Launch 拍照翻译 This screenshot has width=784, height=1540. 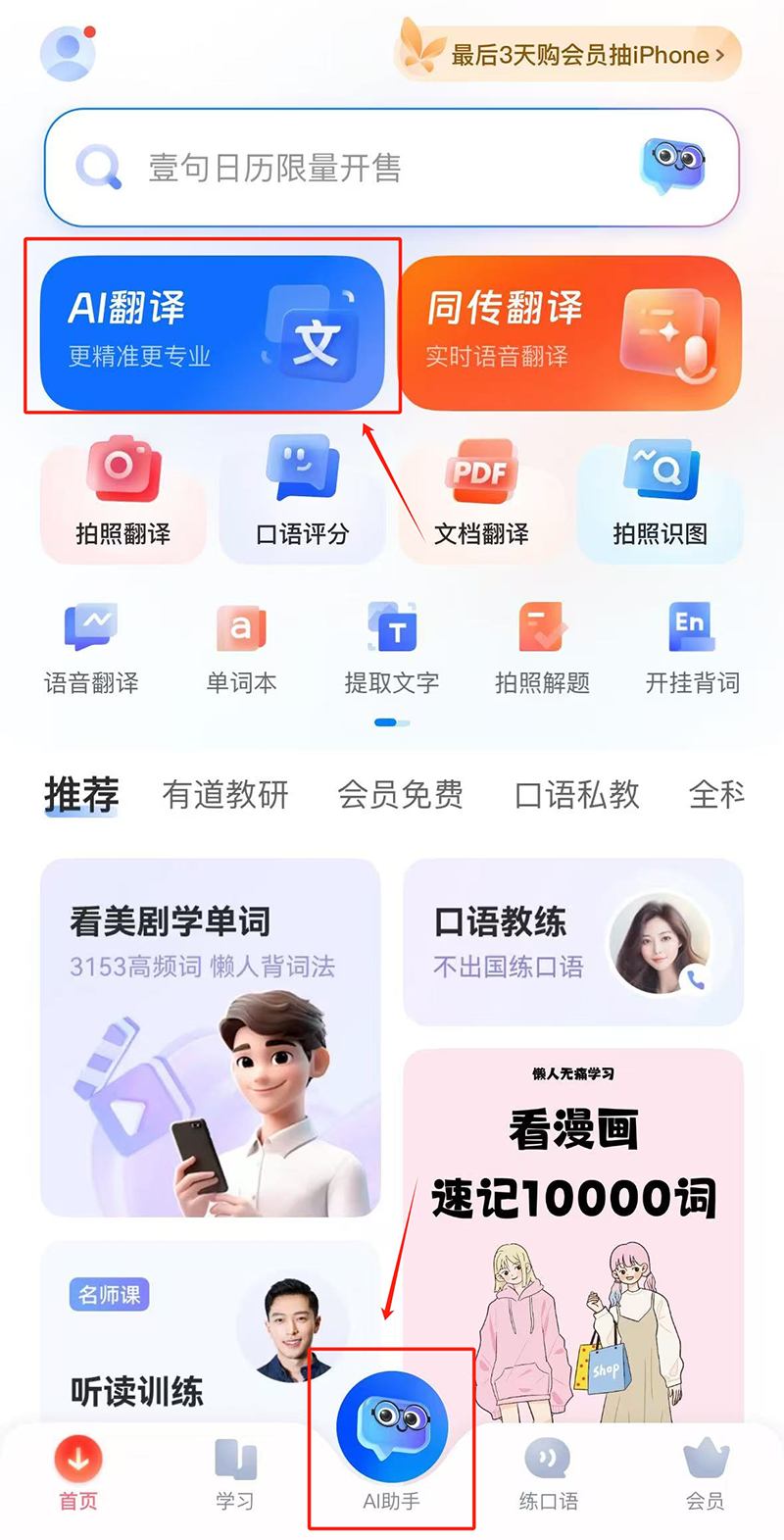pos(122,495)
